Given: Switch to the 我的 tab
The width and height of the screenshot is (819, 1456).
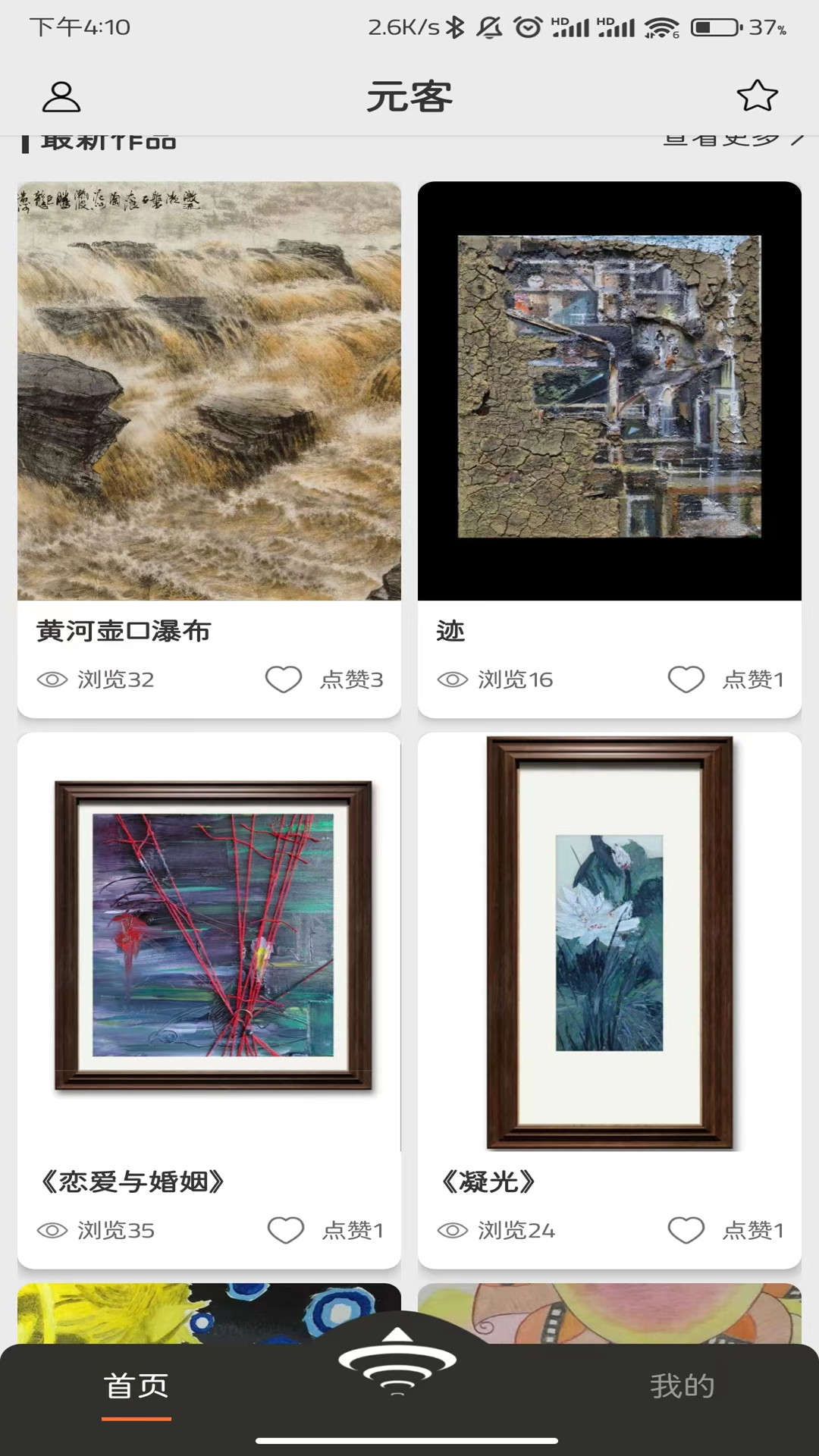Looking at the screenshot, I should coord(682,1386).
